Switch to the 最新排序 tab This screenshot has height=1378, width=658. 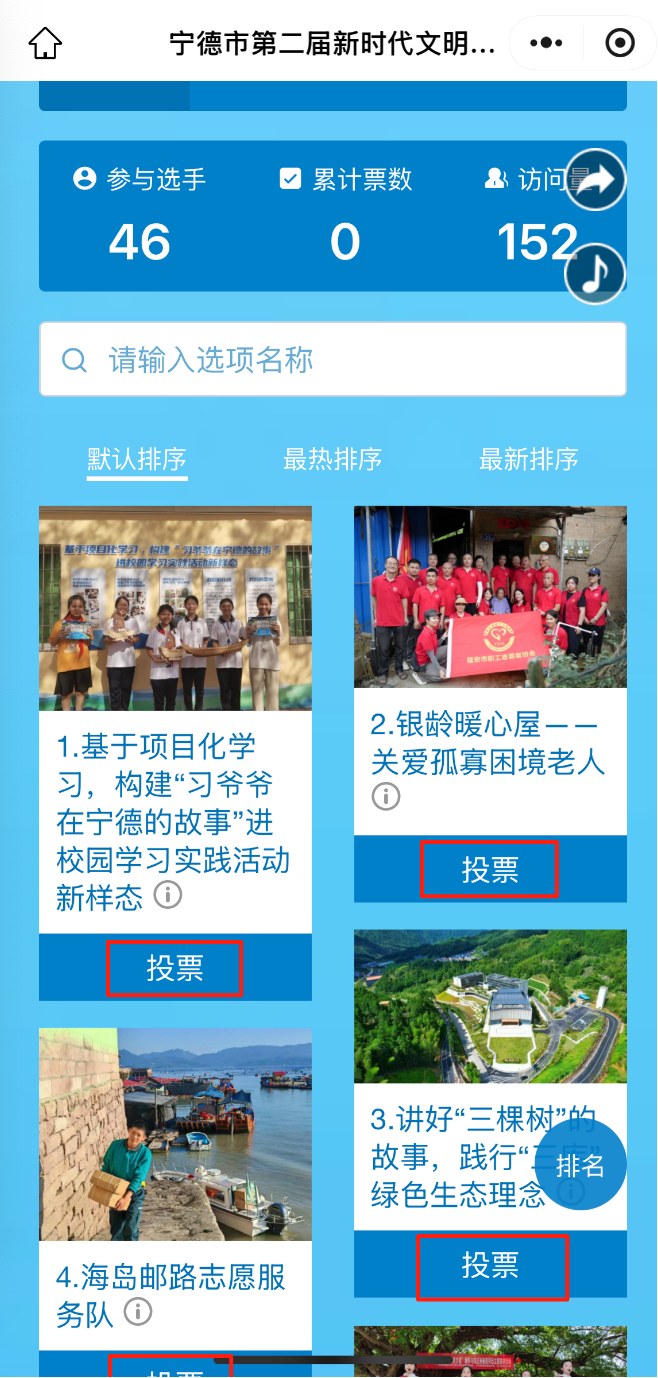point(528,460)
